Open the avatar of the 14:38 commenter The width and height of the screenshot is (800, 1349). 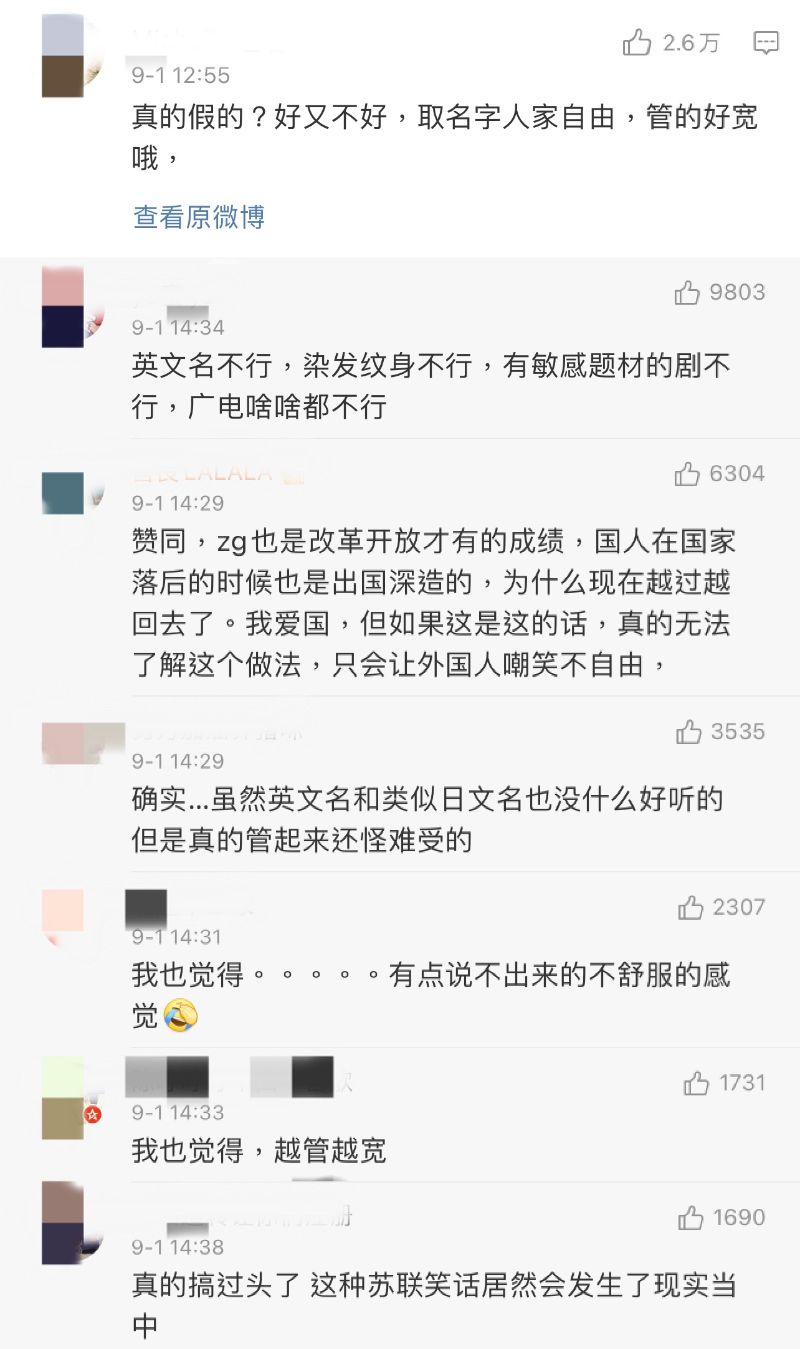click(62, 1222)
